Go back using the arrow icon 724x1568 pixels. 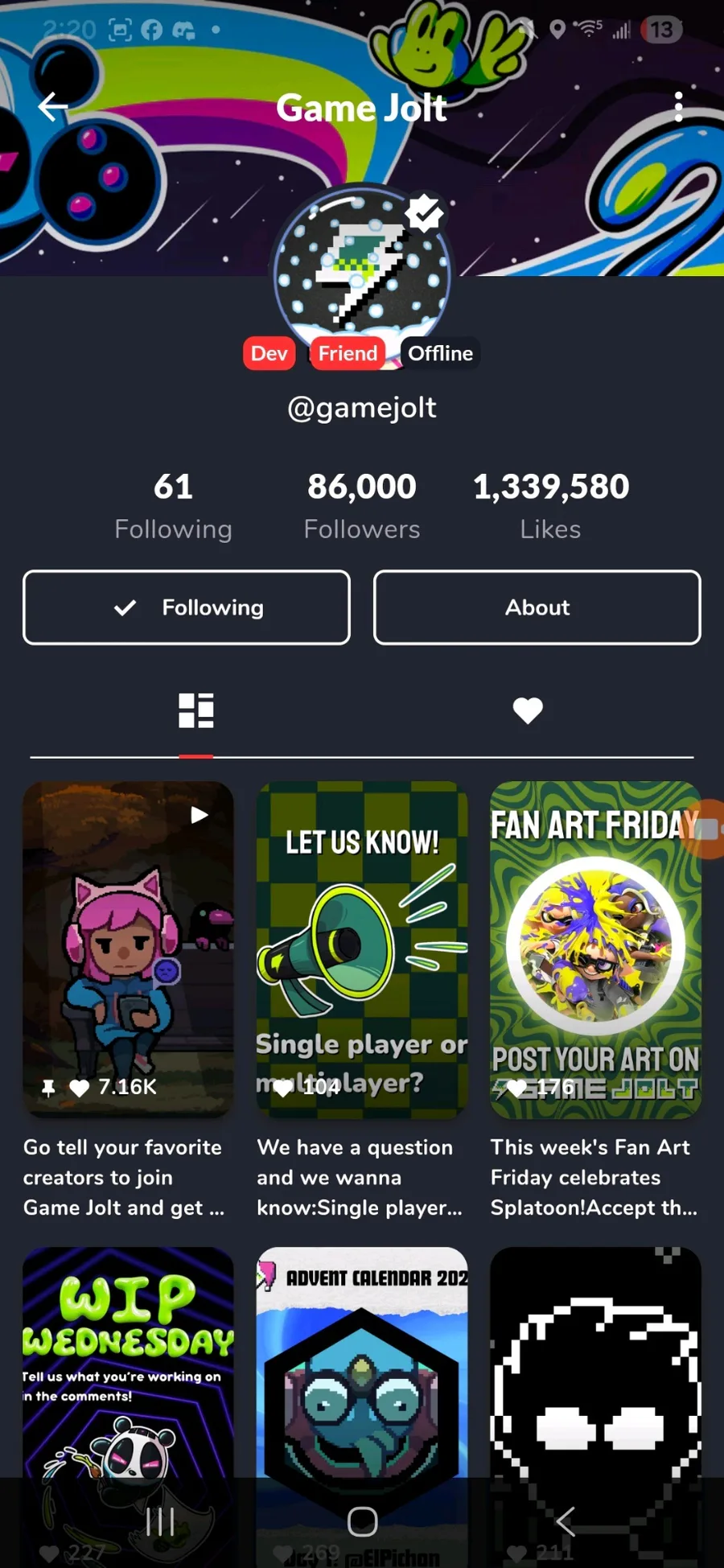pyautogui.click(x=53, y=106)
